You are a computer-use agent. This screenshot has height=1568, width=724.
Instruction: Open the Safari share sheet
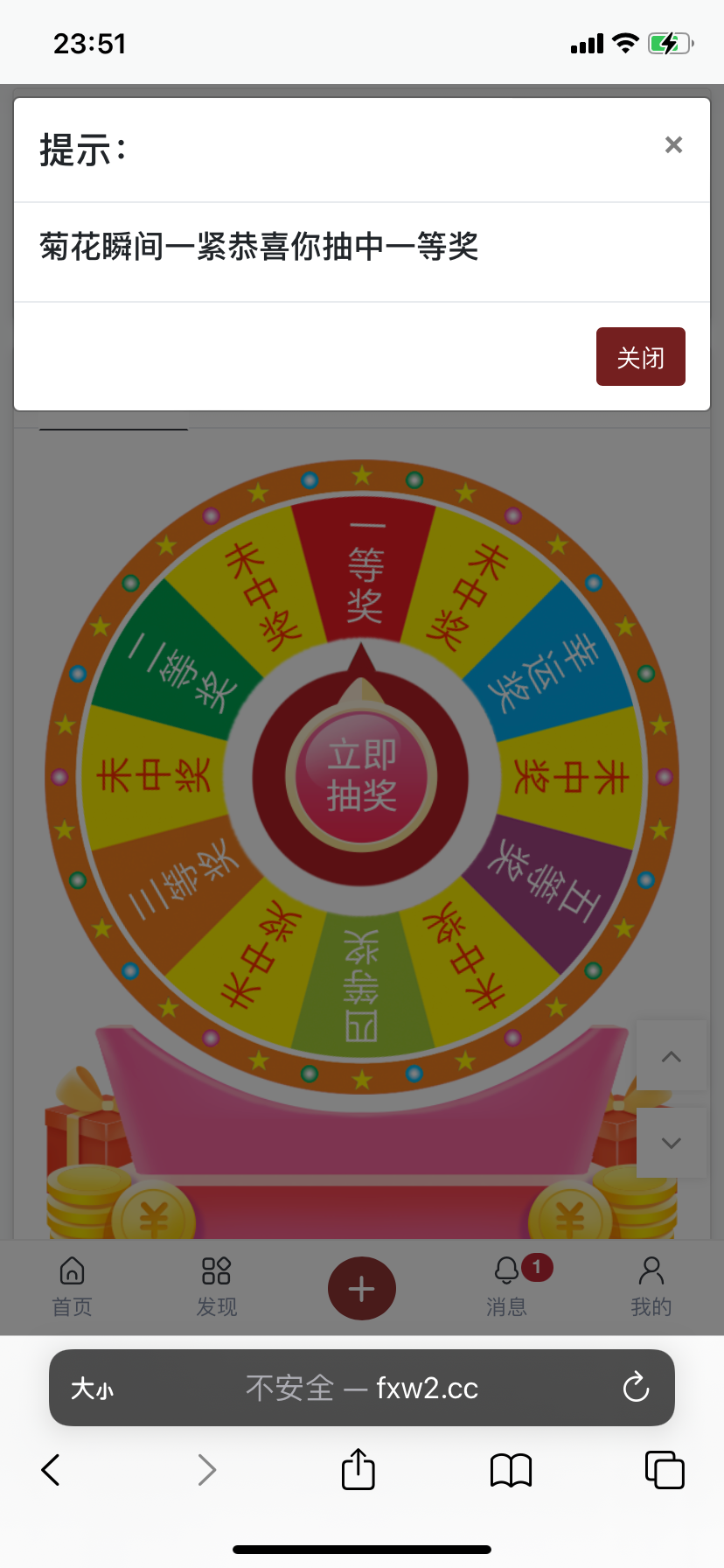coord(358,1469)
